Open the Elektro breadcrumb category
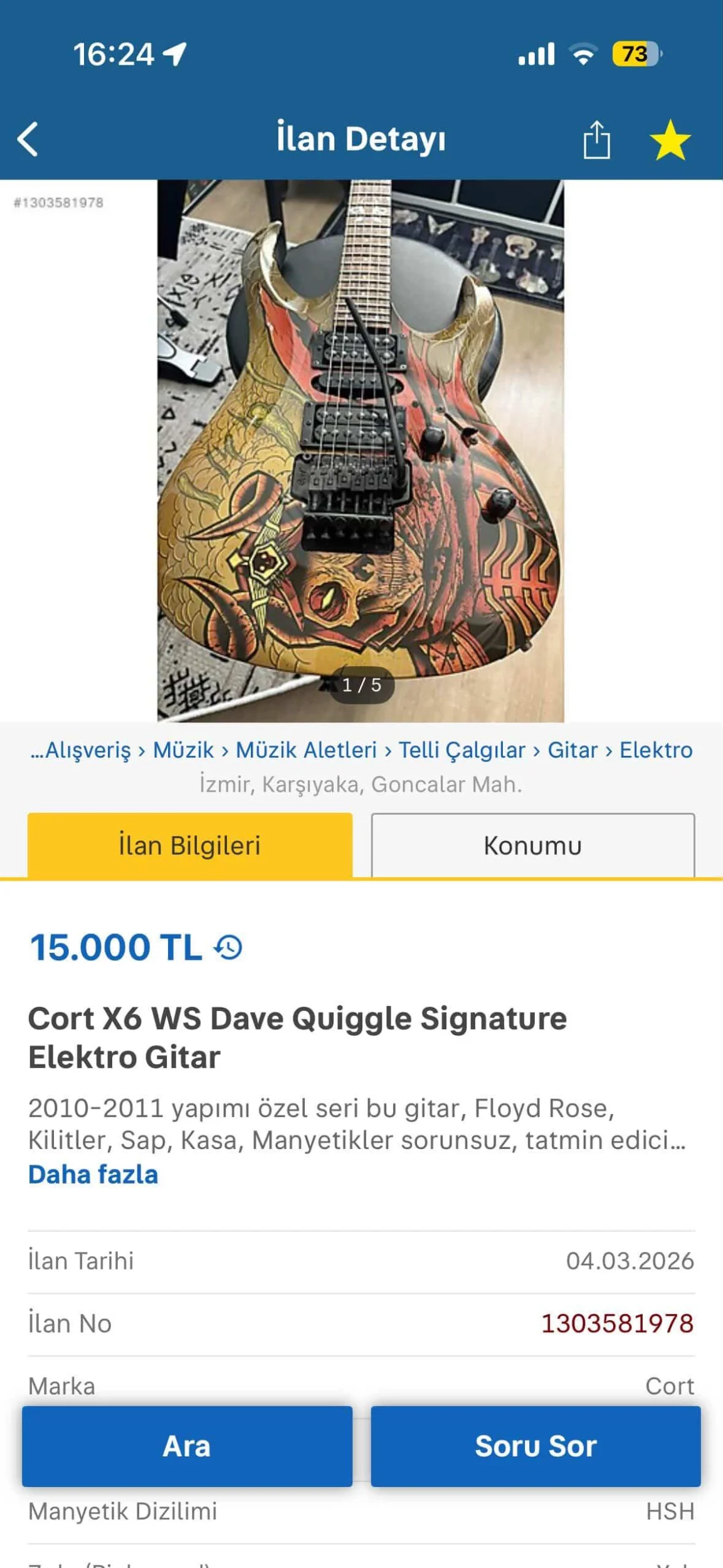Image resolution: width=723 pixels, height=1568 pixels. [x=656, y=750]
